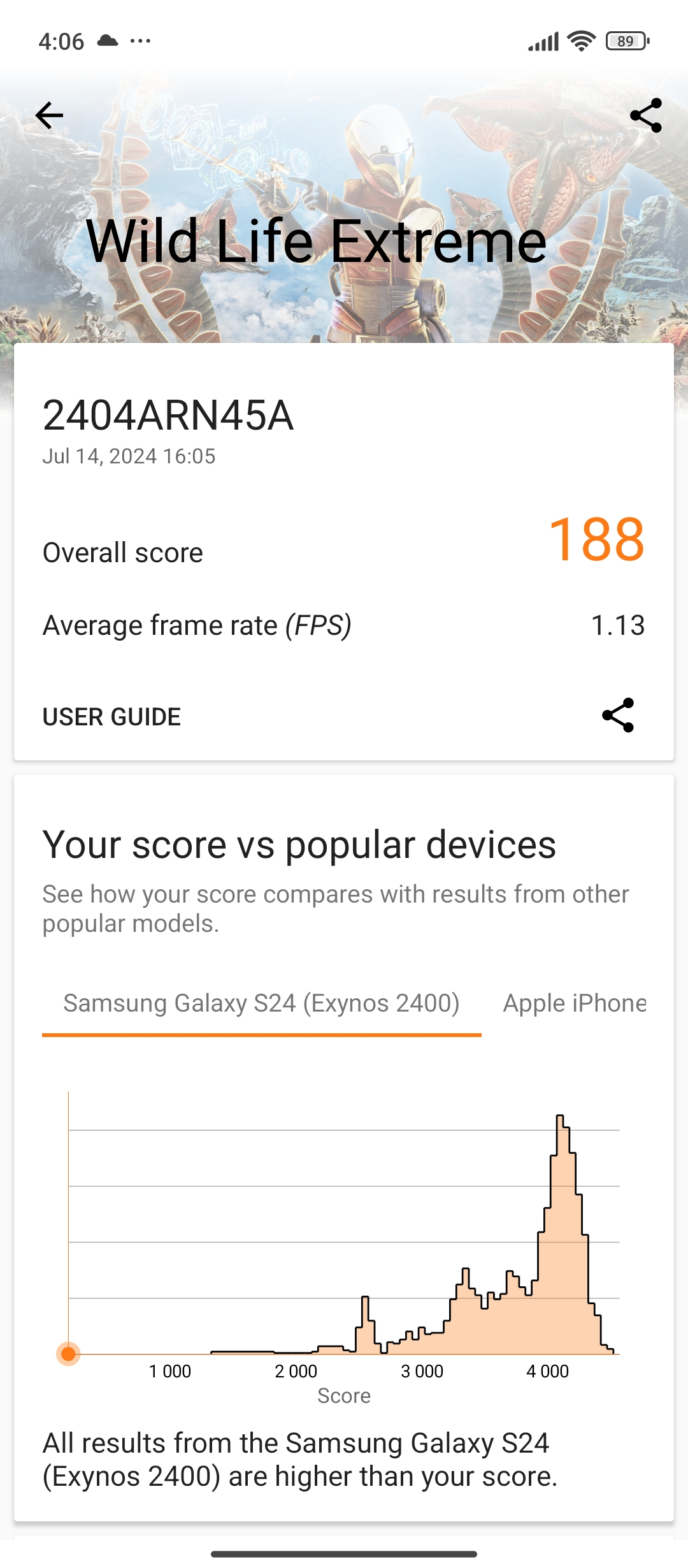Open the USER GUIDE
The width and height of the screenshot is (688, 1568).
pos(111,716)
